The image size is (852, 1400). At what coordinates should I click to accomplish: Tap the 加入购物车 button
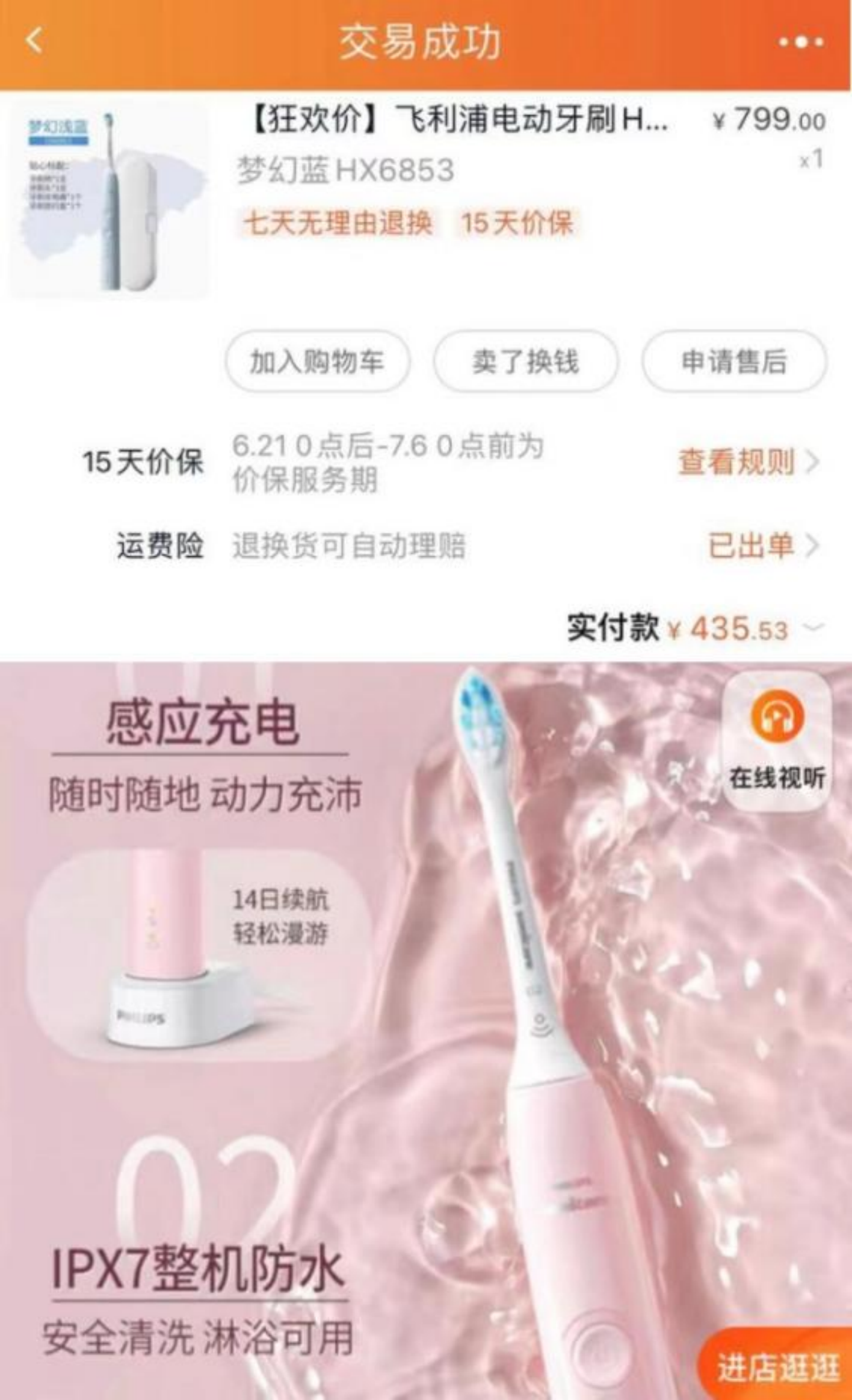pos(317,362)
